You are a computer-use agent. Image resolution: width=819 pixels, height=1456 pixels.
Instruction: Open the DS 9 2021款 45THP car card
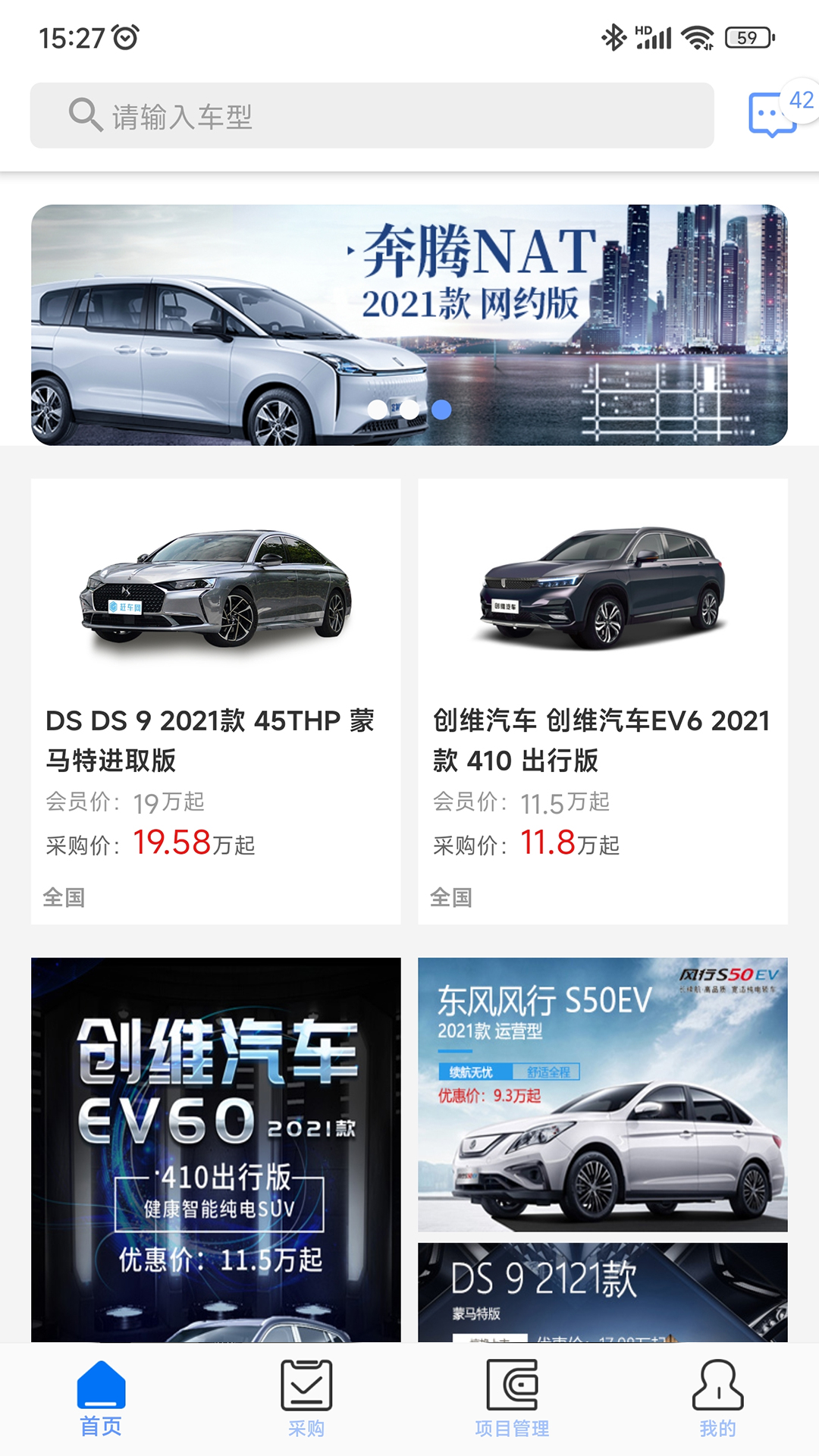click(x=215, y=701)
